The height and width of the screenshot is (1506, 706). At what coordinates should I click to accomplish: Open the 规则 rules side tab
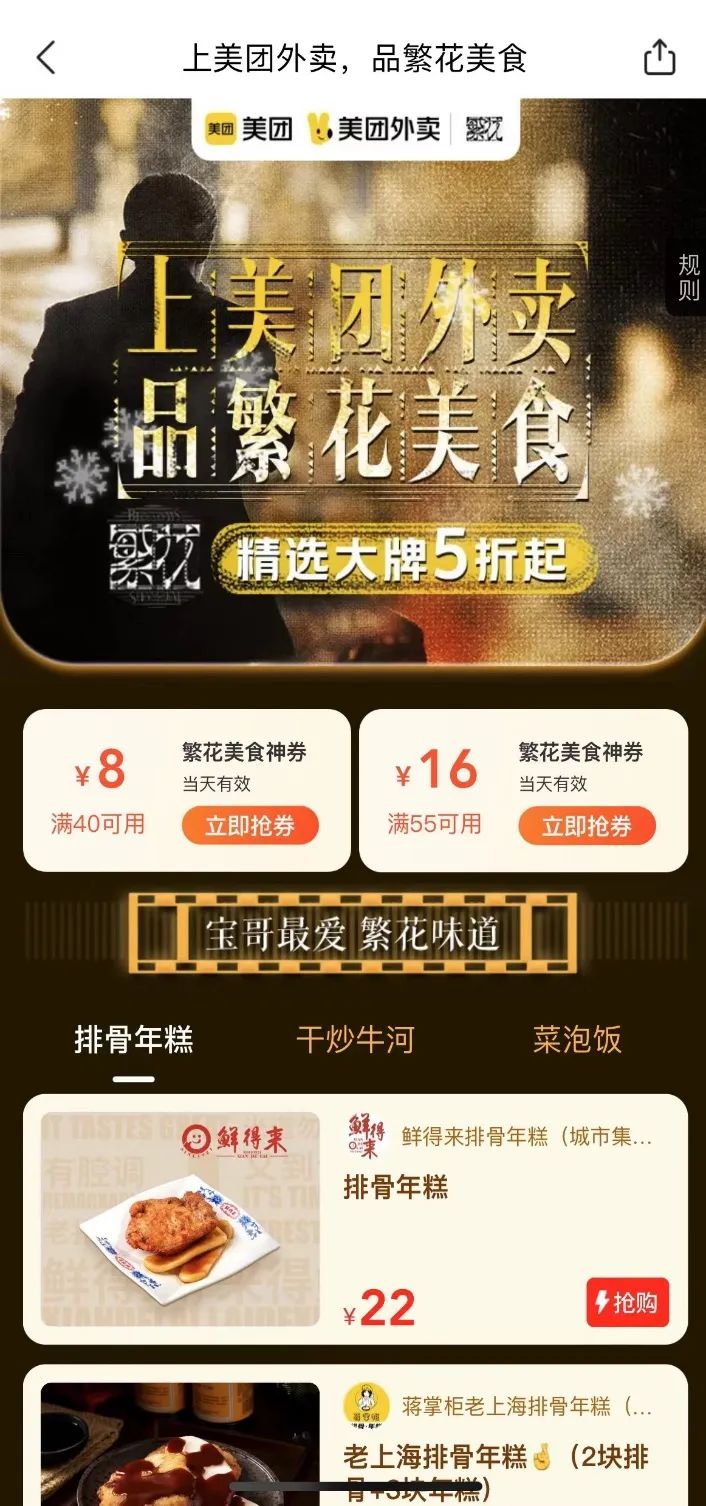click(x=689, y=278)
